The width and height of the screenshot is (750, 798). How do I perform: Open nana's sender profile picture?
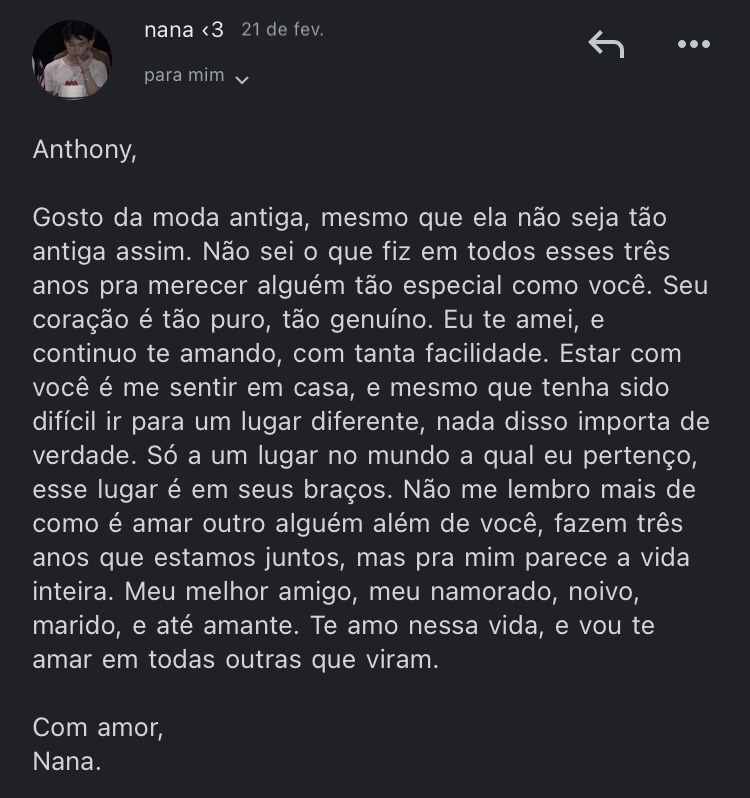pyautogui.click(x=72, y=58)
